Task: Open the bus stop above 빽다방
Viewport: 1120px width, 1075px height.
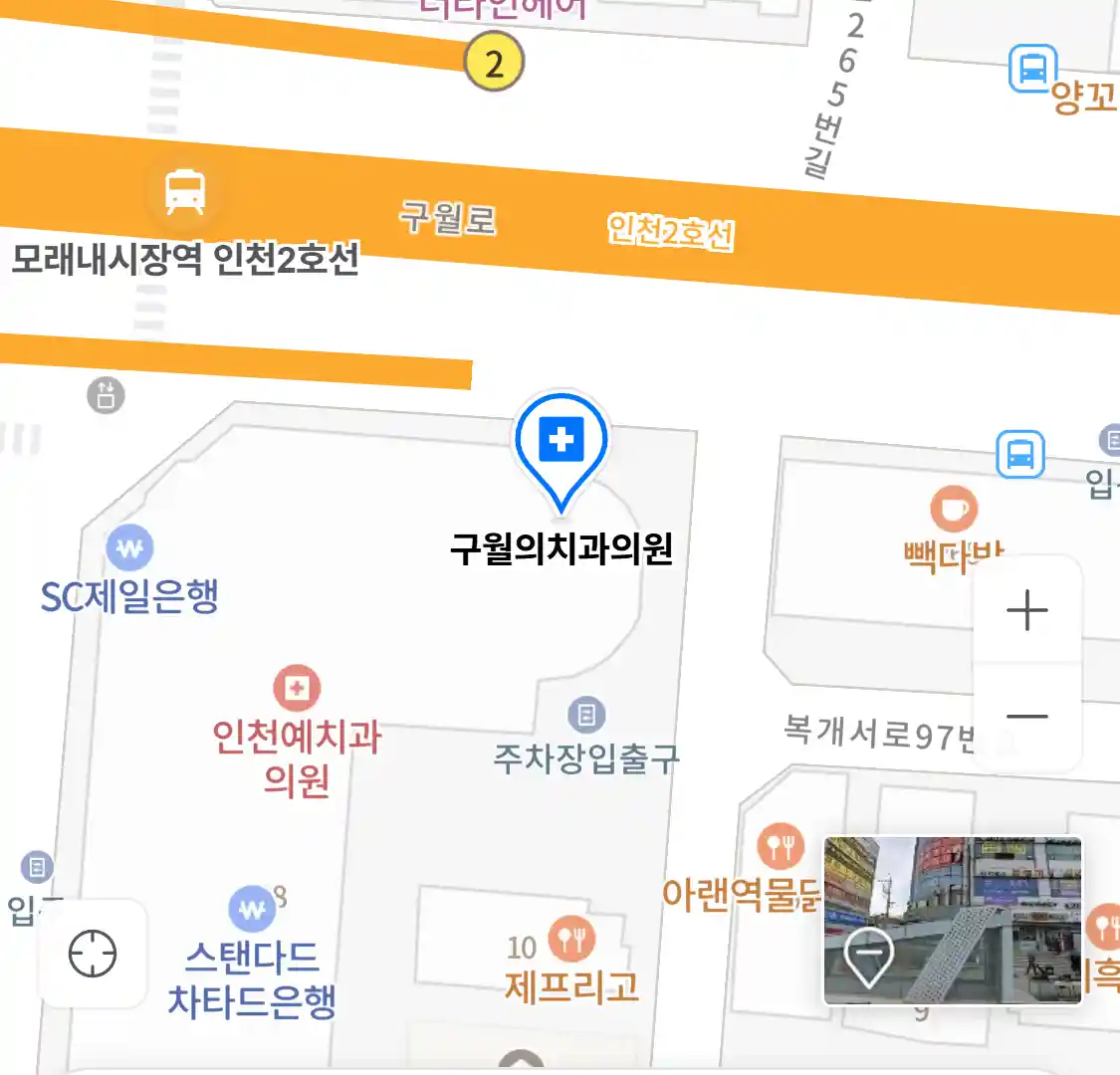Action: click(1020, 455)
